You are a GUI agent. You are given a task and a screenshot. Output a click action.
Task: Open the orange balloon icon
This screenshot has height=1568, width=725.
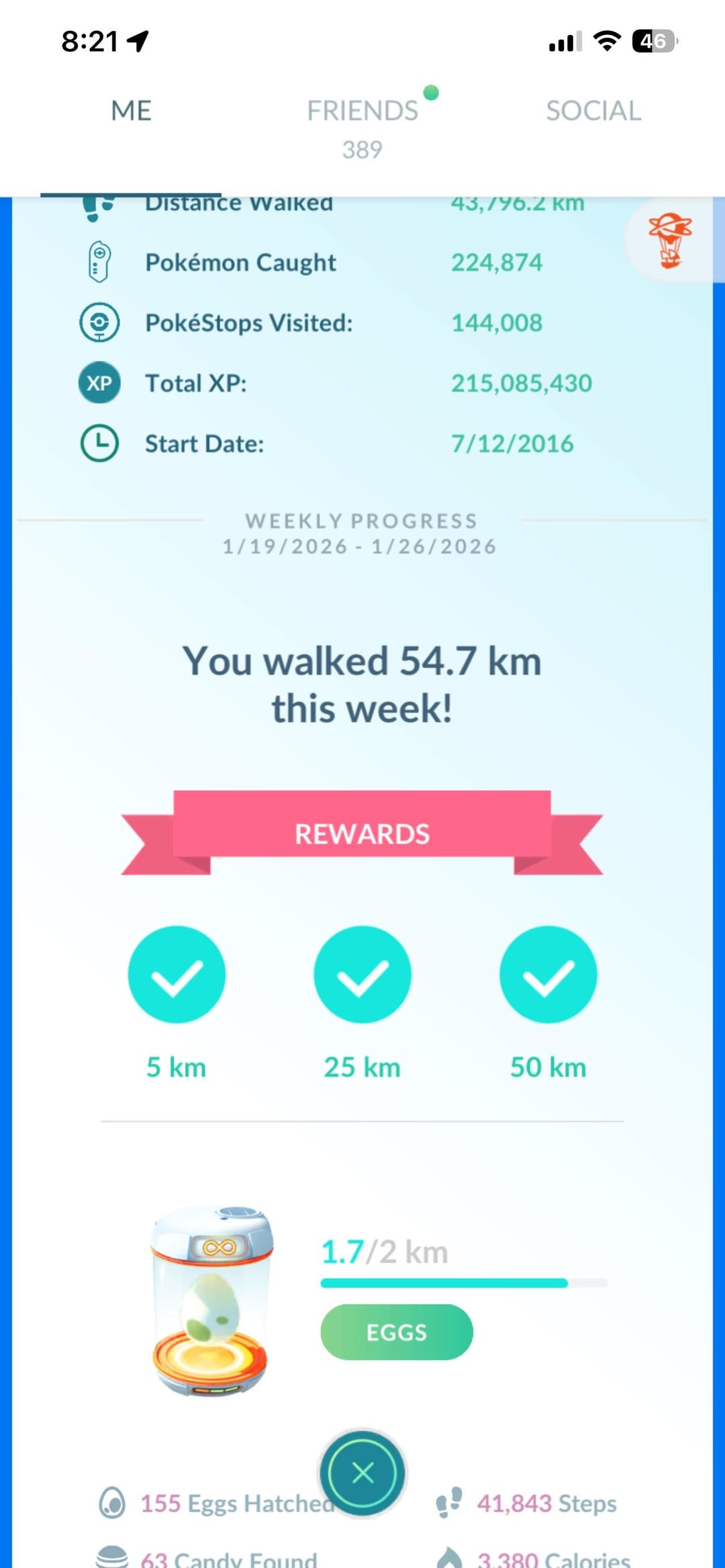[x=670, y=240]
